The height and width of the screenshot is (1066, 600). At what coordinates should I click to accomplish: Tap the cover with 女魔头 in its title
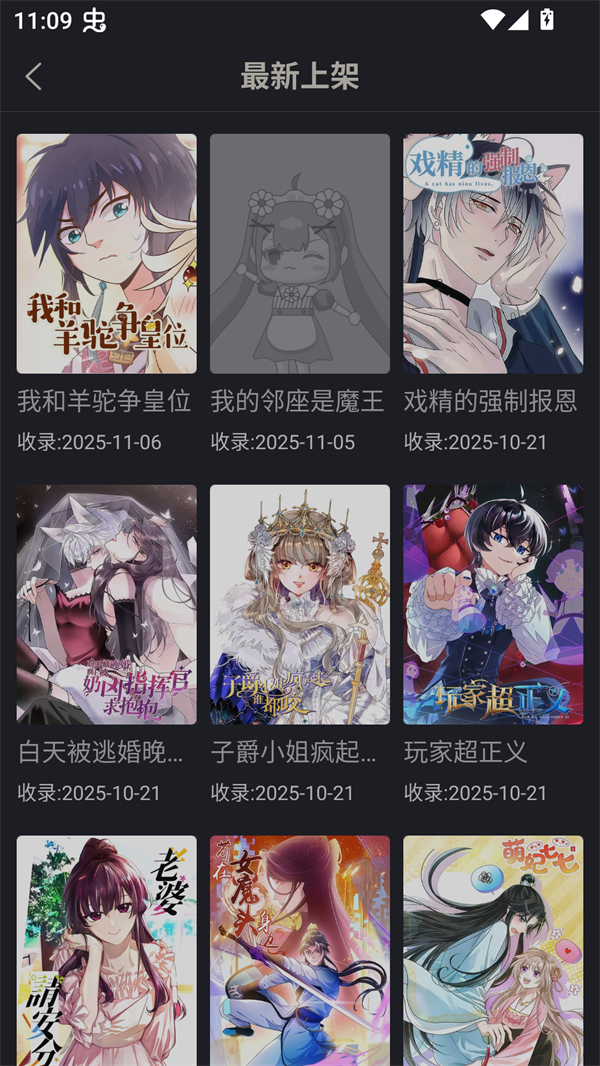299,950
